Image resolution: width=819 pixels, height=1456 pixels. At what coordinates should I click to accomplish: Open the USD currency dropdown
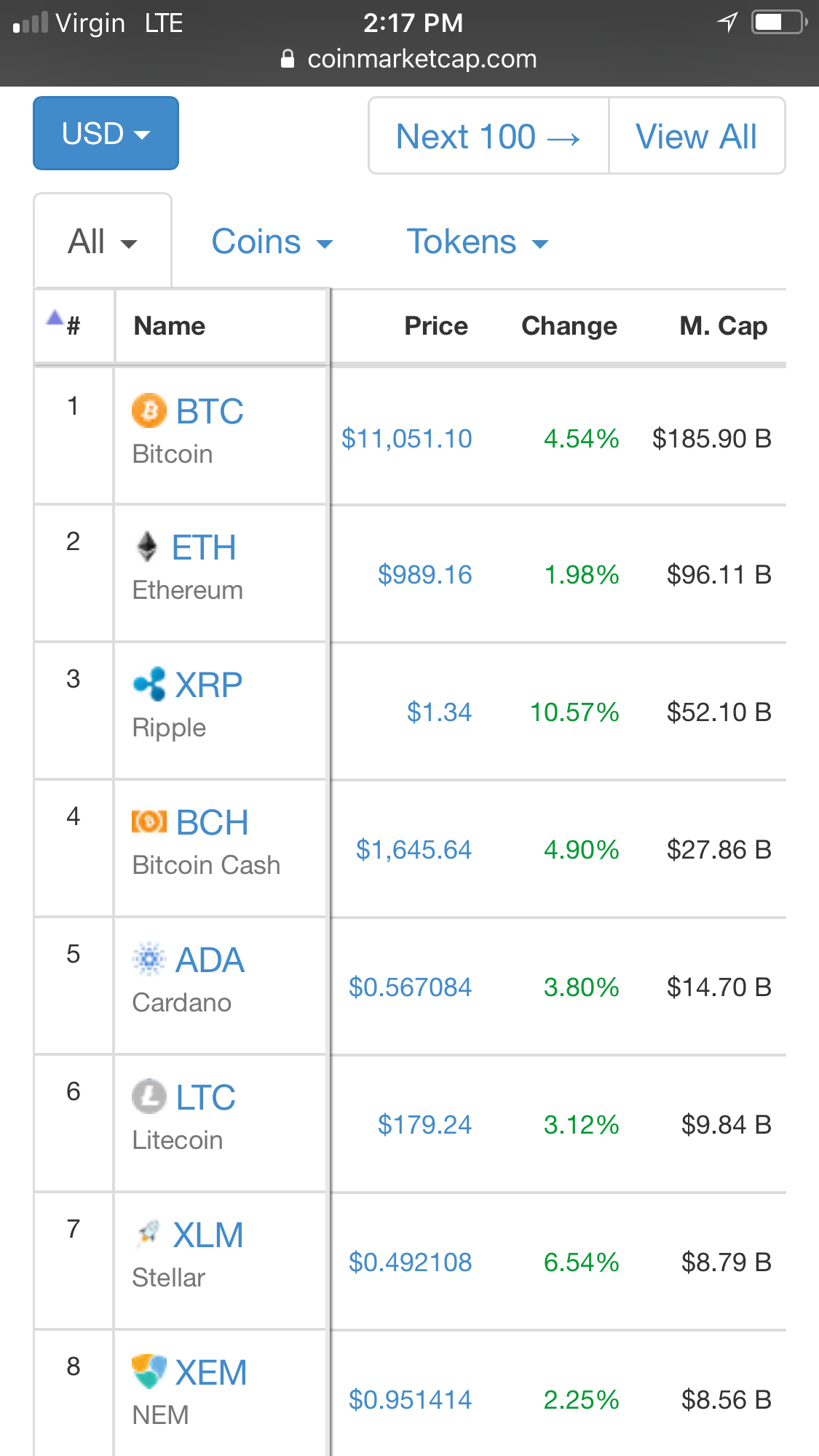106,133
